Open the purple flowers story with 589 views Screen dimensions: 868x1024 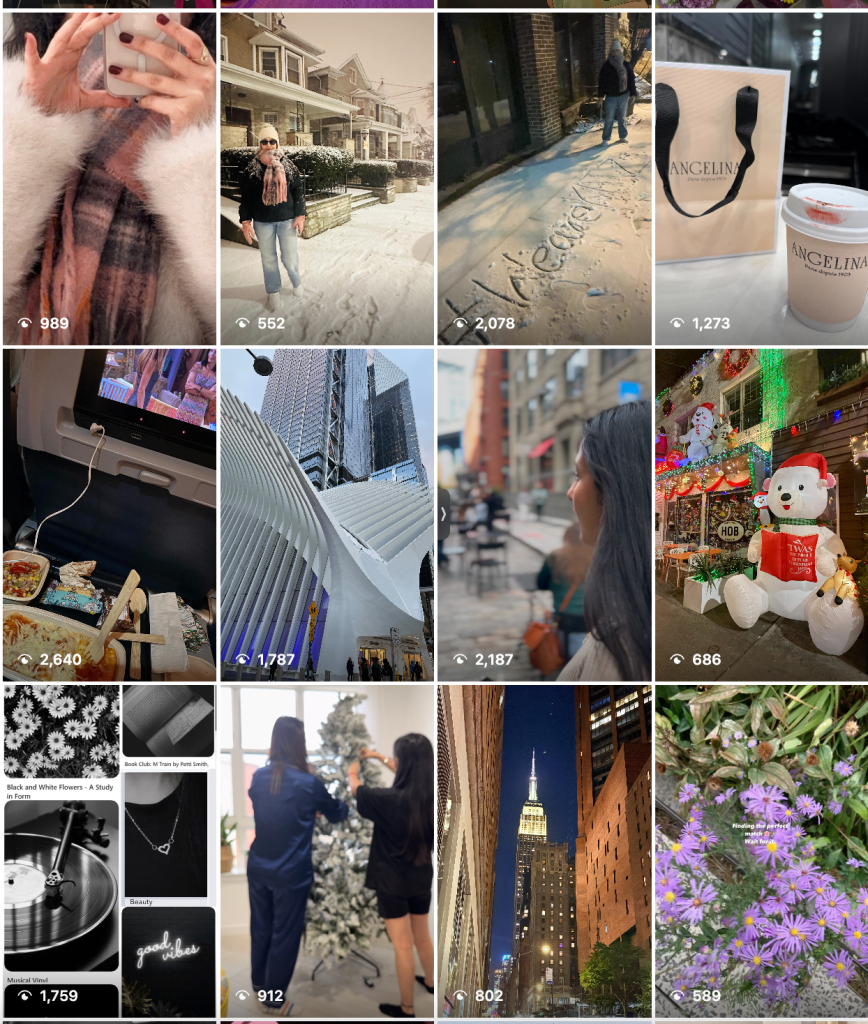coord(761,851)
